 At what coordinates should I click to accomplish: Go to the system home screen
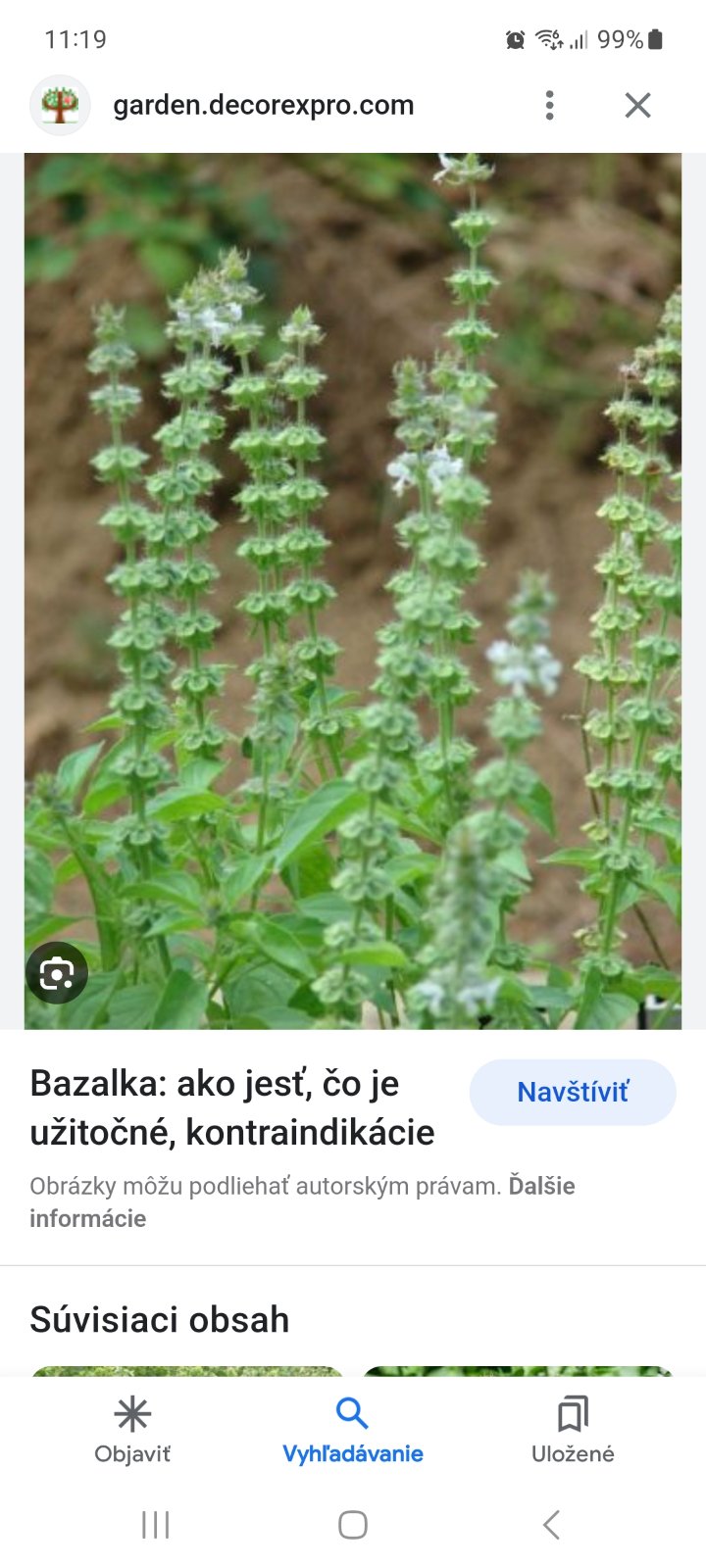[353, 1525]
